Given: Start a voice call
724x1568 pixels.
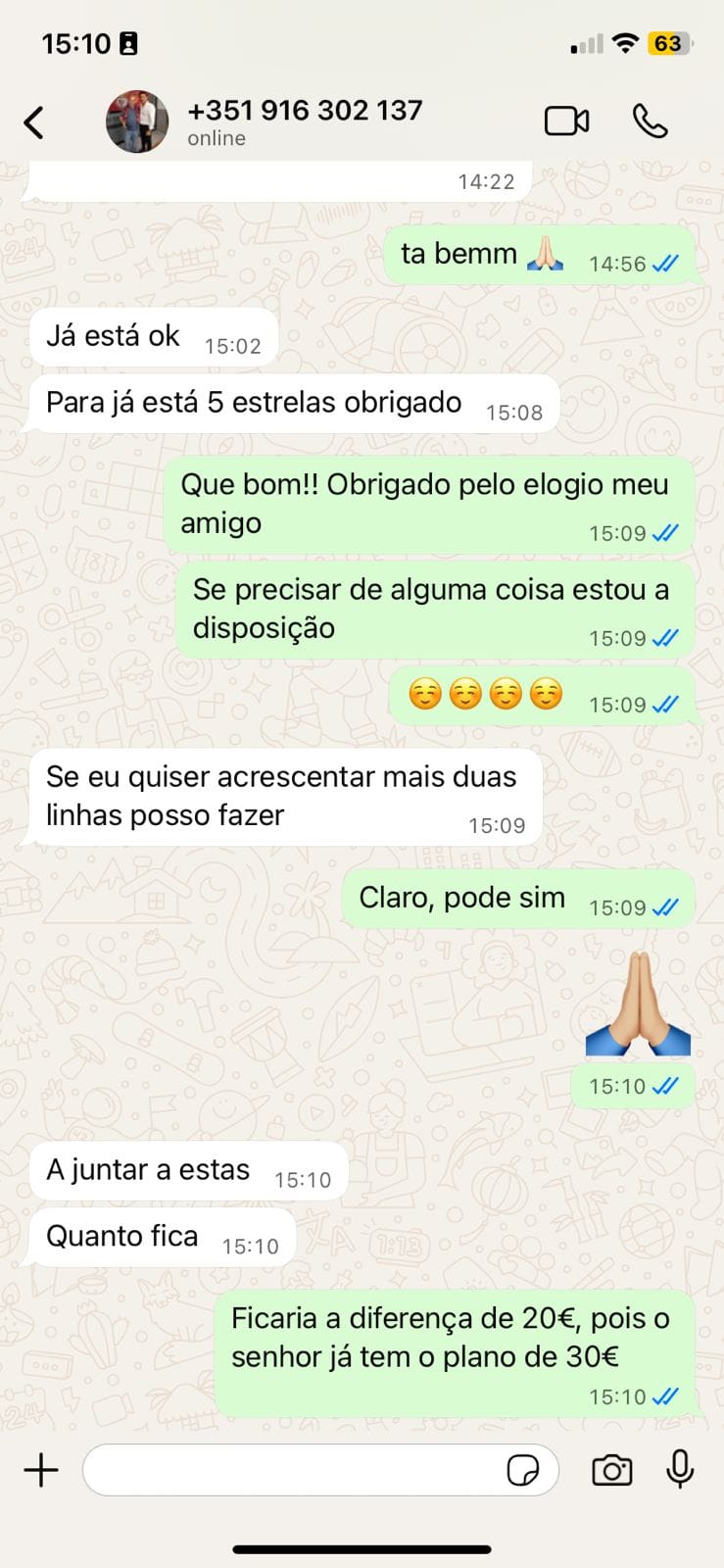Looking at the screenshot, I should pyautogui.click(x=650, y=122).
